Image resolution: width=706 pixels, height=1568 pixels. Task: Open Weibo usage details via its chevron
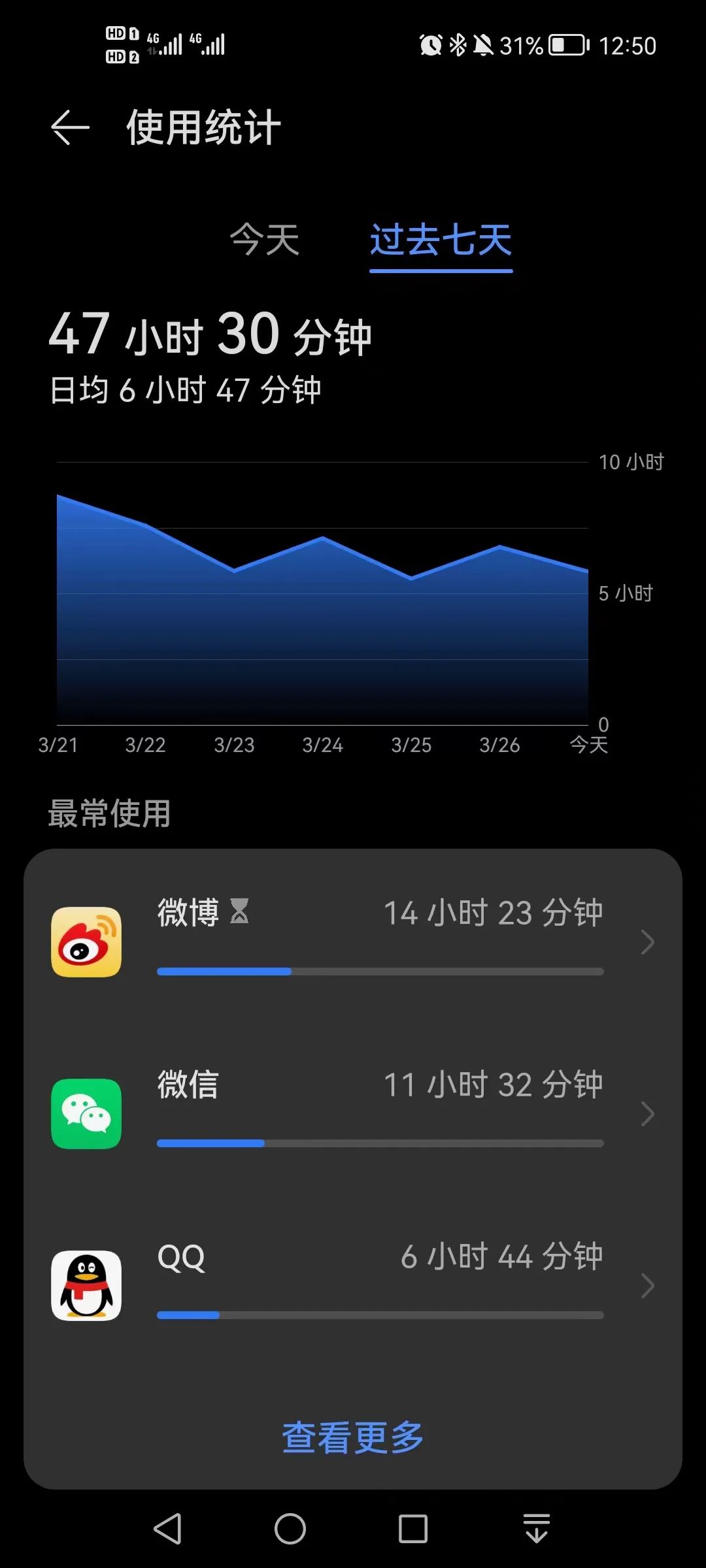pyautogui.click(x=648, y=943)
